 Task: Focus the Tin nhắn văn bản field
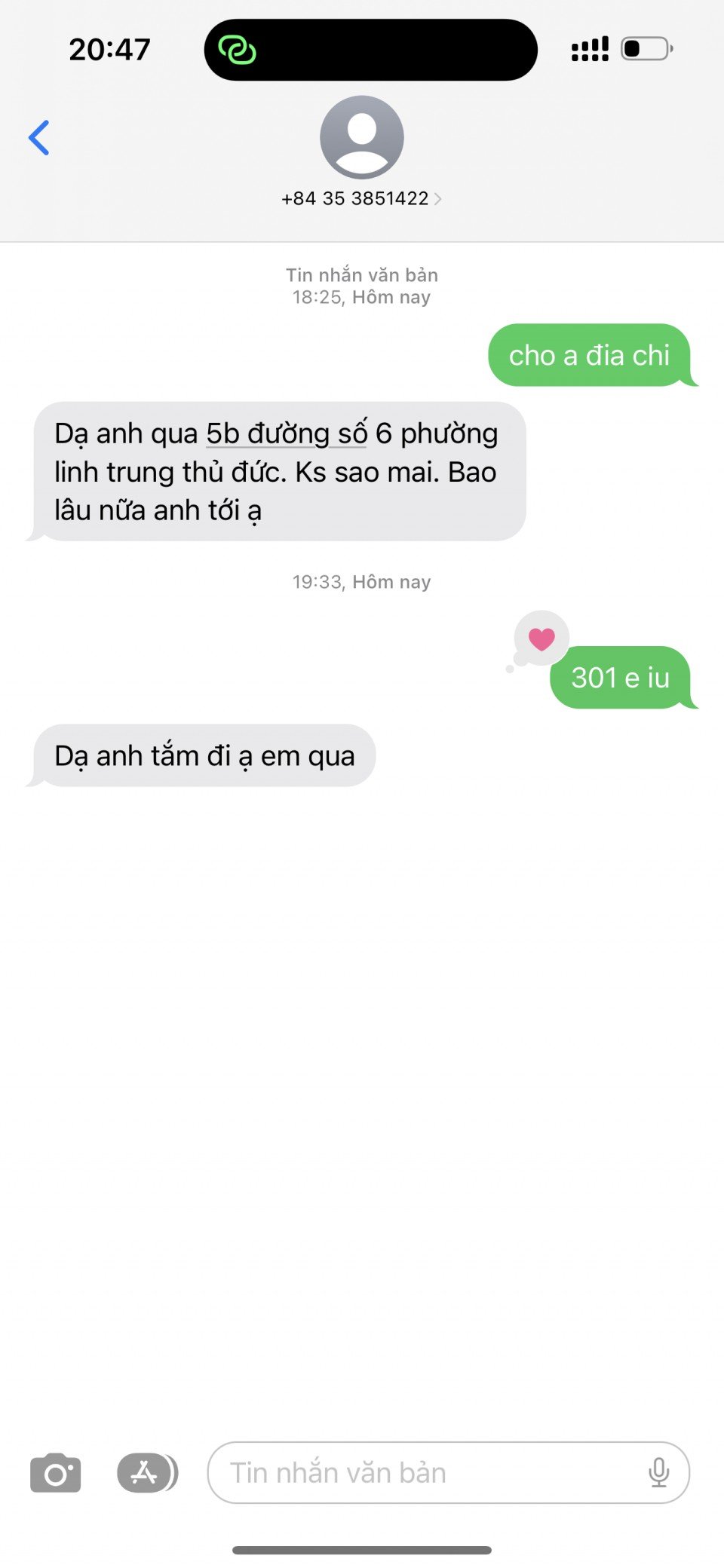pos(422,1473)
